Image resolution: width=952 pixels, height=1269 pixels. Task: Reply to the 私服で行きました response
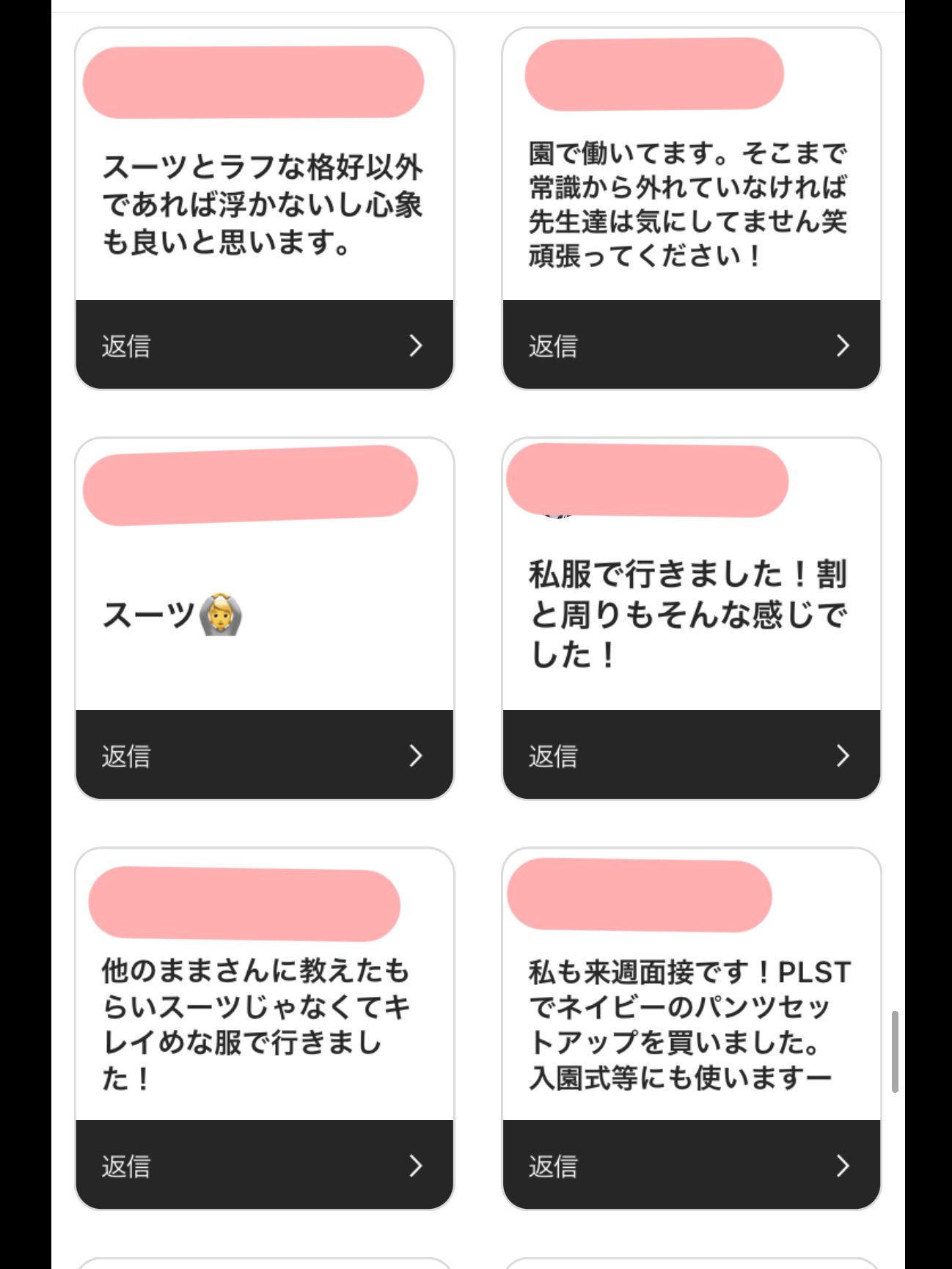[x=691, y=755]
